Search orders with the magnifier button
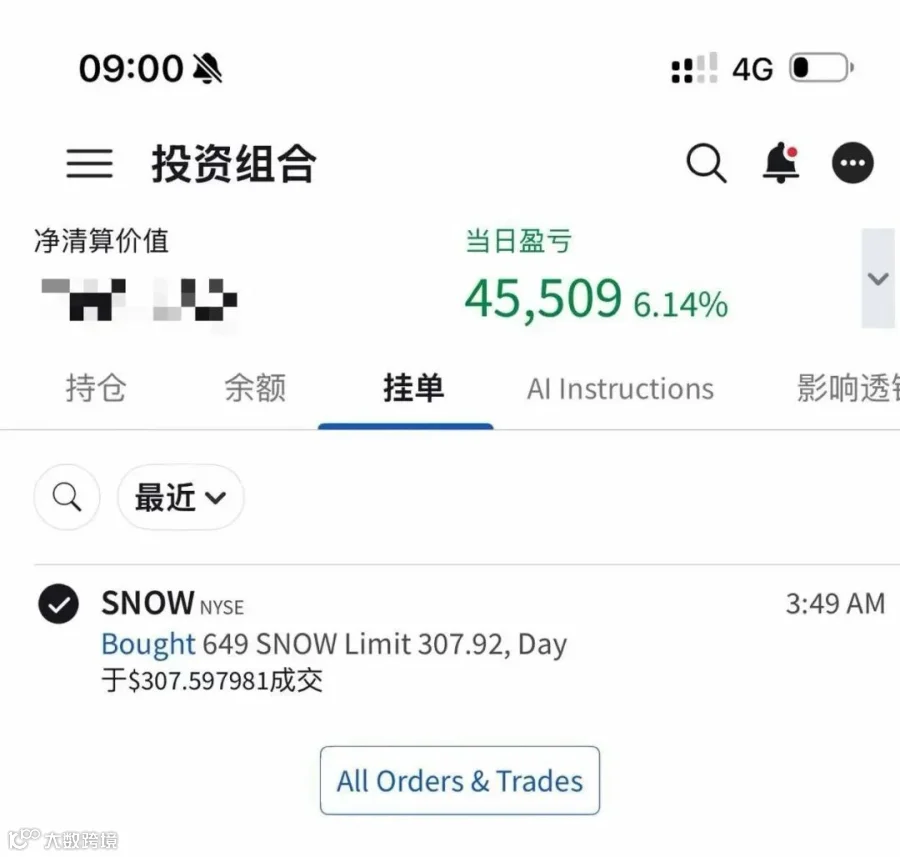The width and height of the screenshot is (900, 857). click(67, 497)
